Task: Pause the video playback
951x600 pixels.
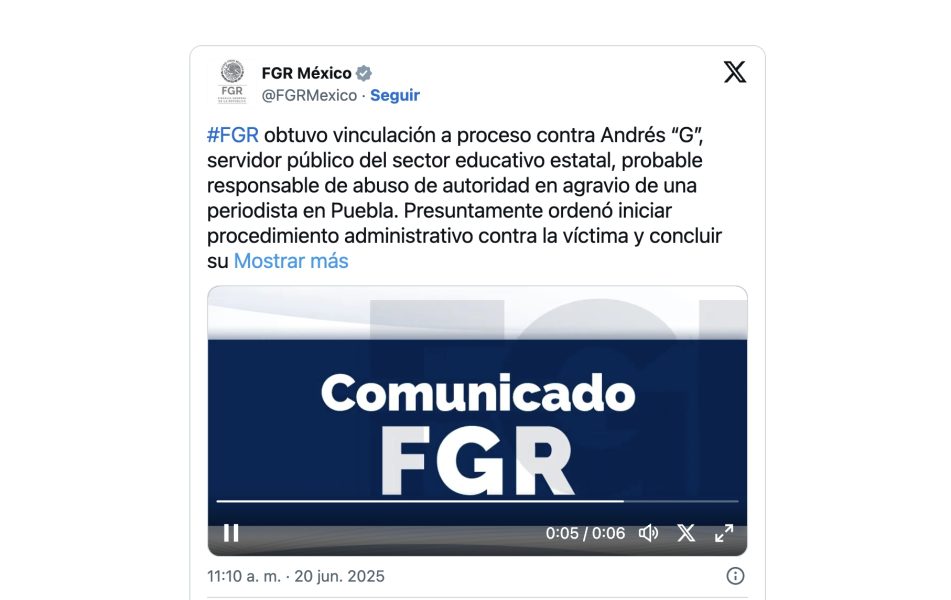Action: (231, 533)
